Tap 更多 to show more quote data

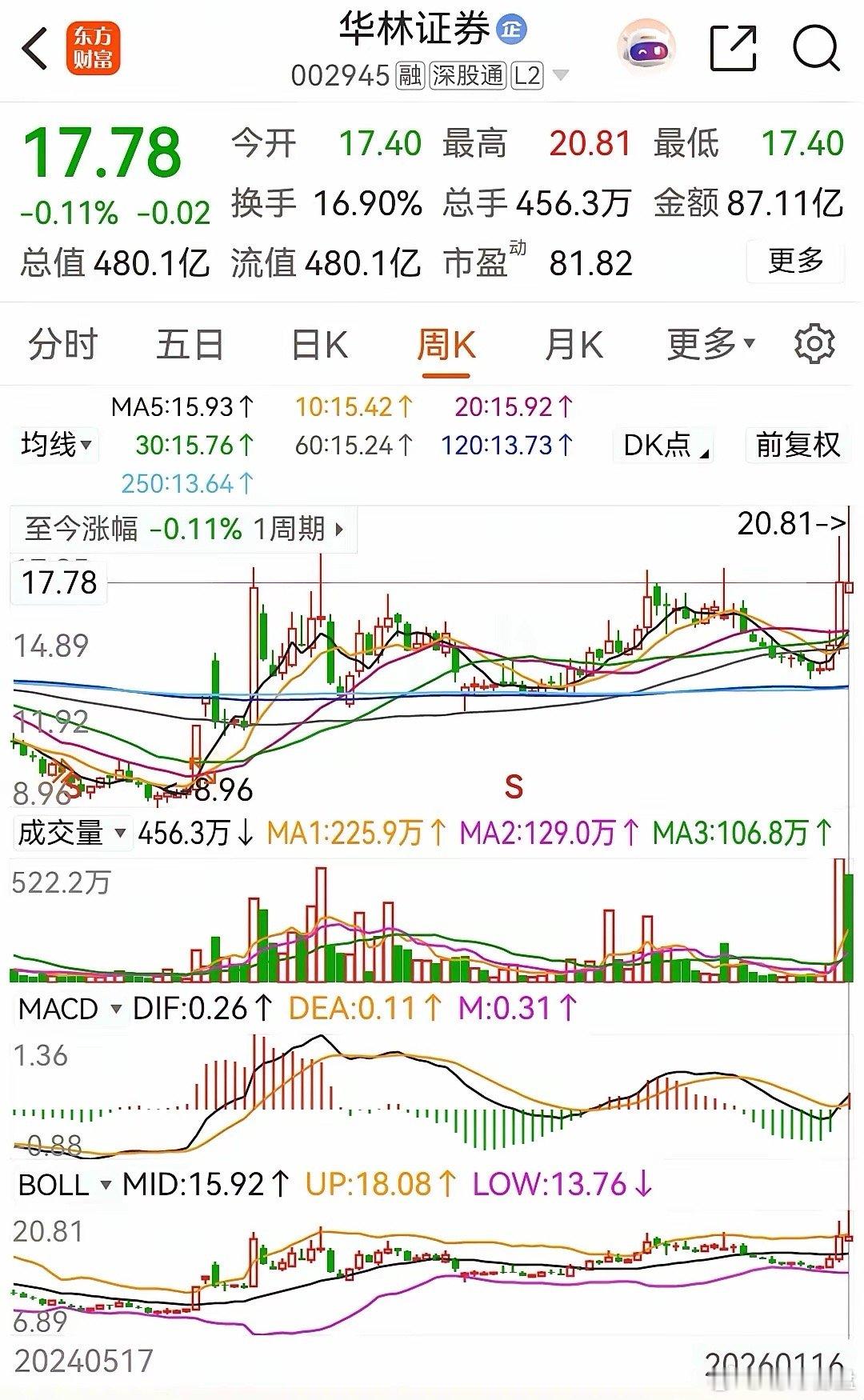point(795,261)
